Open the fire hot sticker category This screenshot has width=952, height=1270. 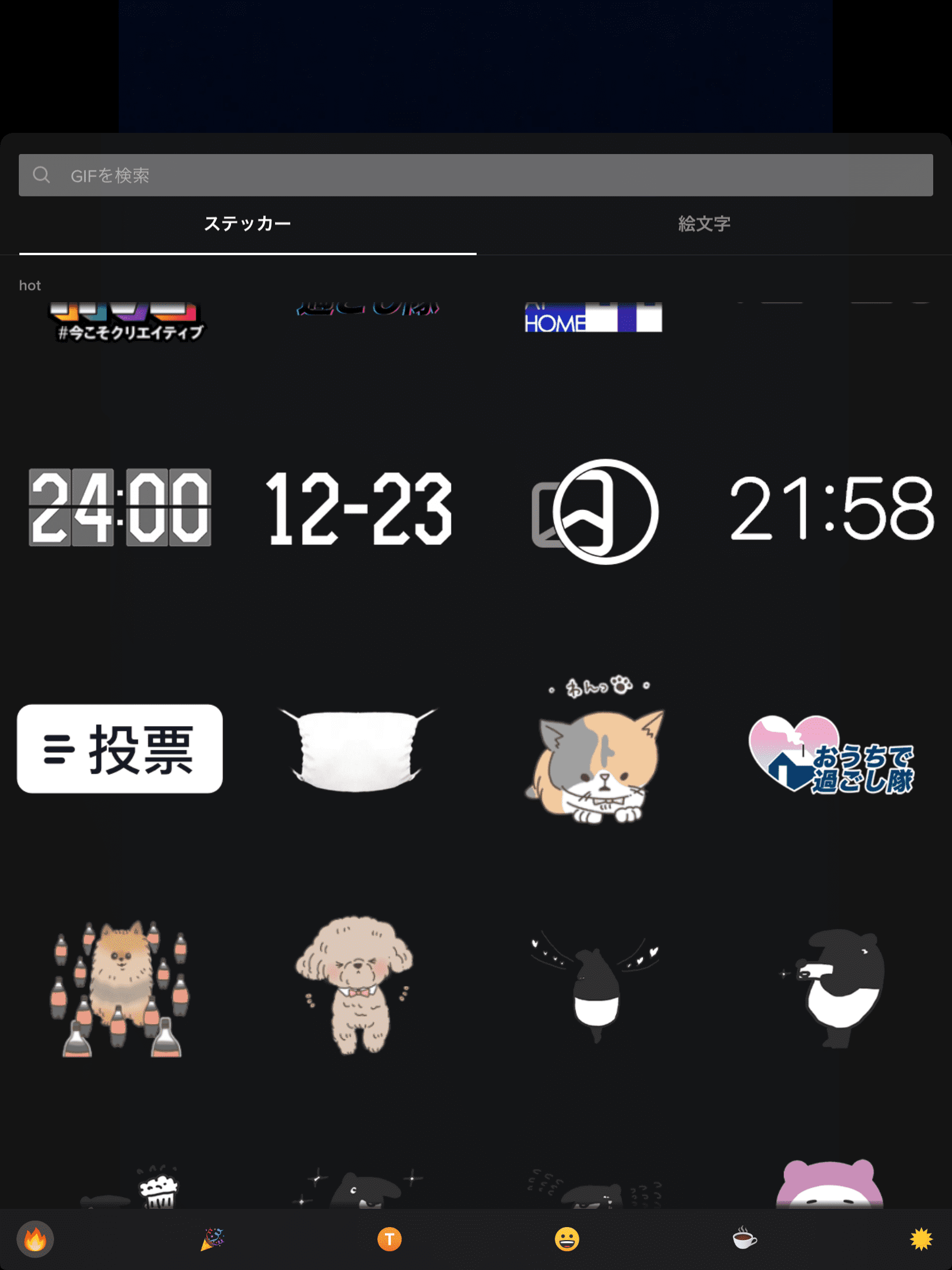point(35,1239)
